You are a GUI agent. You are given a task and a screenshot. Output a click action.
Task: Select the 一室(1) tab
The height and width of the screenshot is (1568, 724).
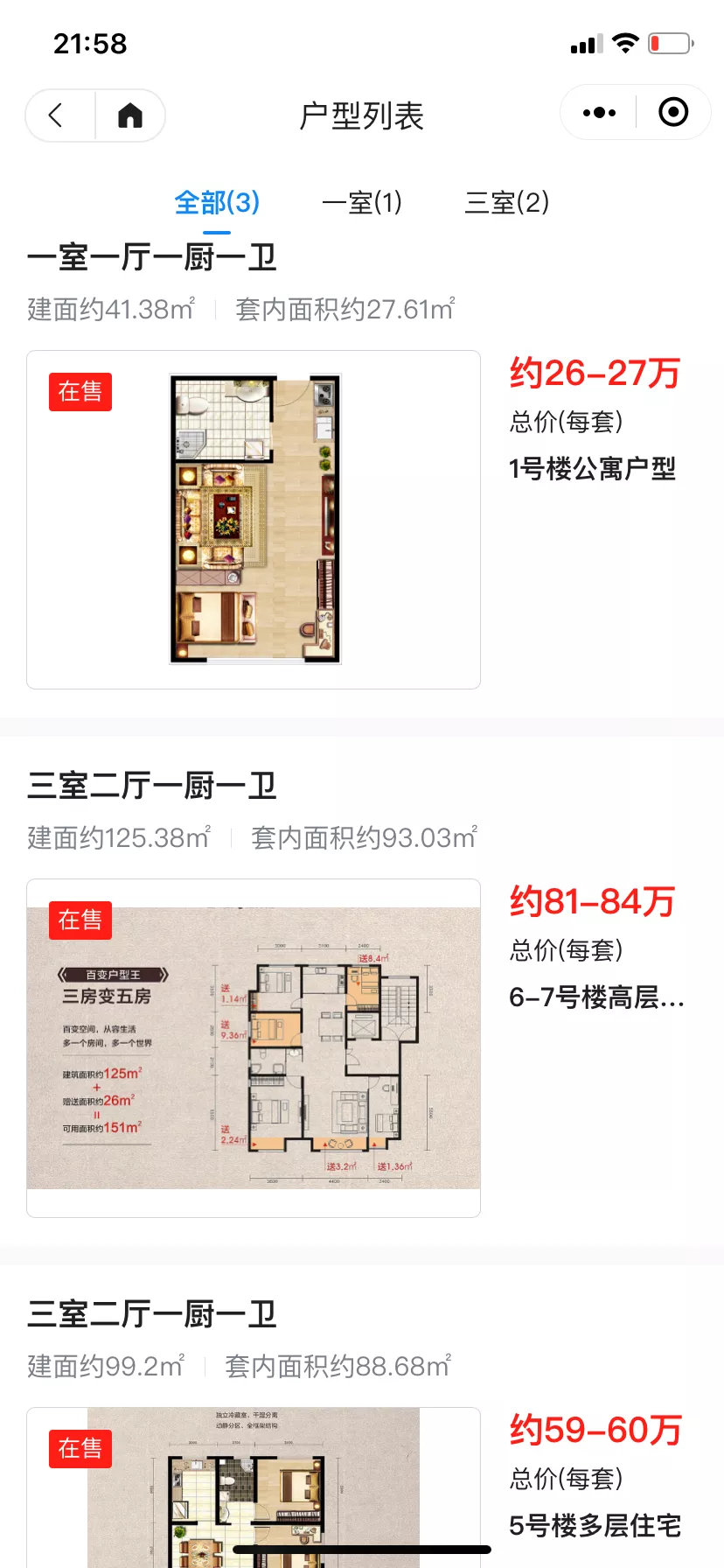point(362,203)
